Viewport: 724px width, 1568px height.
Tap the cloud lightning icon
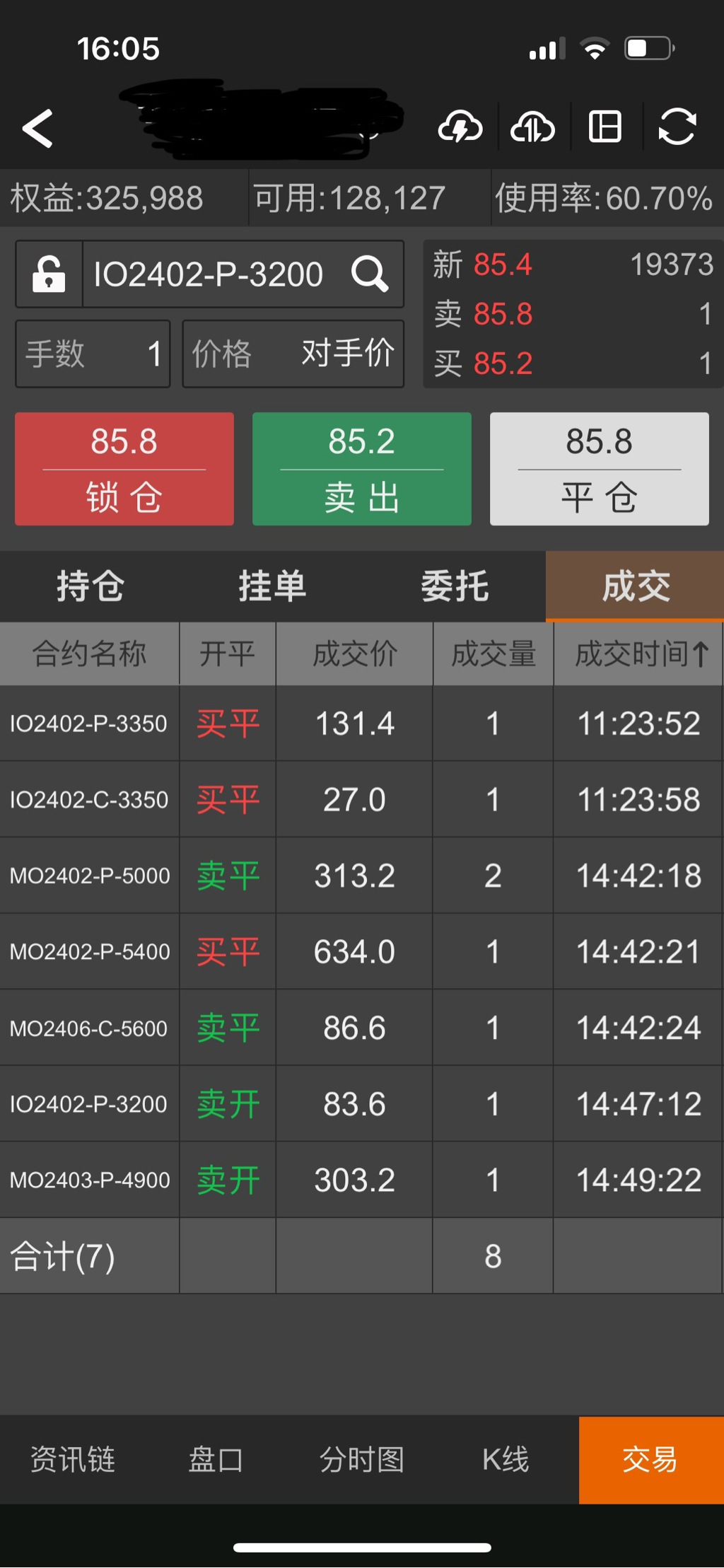pyautogui.click(x=460, y=128)
